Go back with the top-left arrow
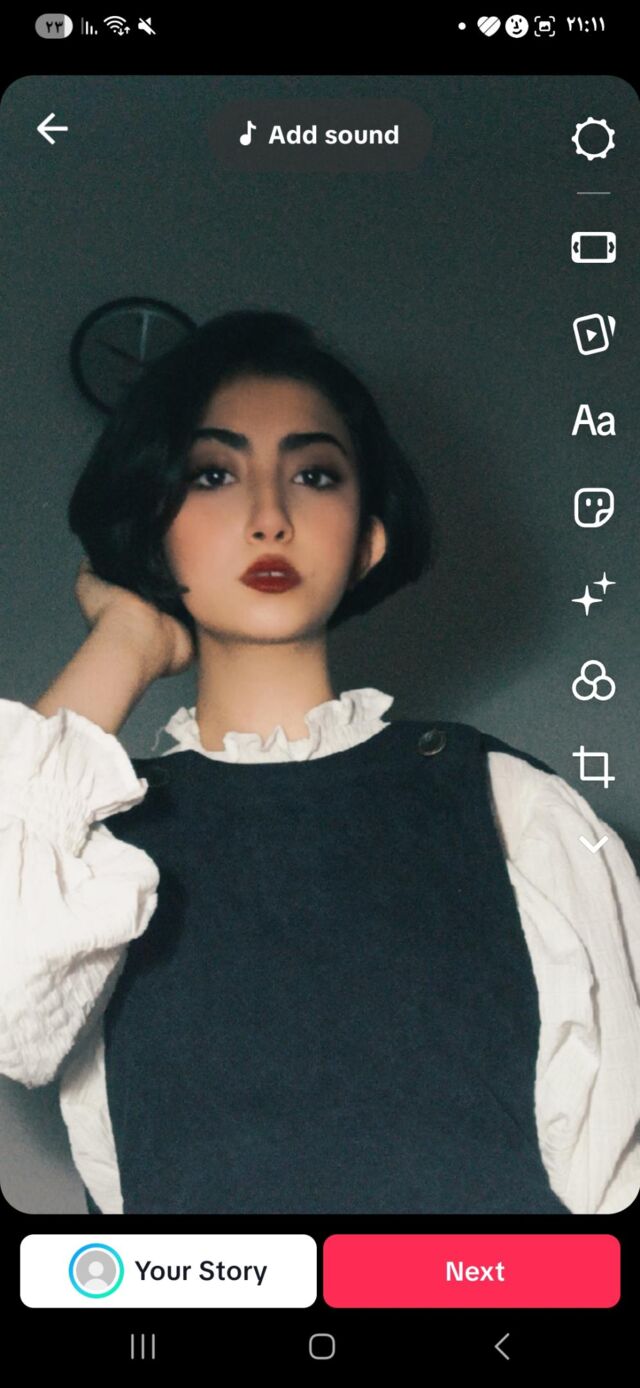The height and width of the screenshot is (1388, 640). (x=52, y=128)
